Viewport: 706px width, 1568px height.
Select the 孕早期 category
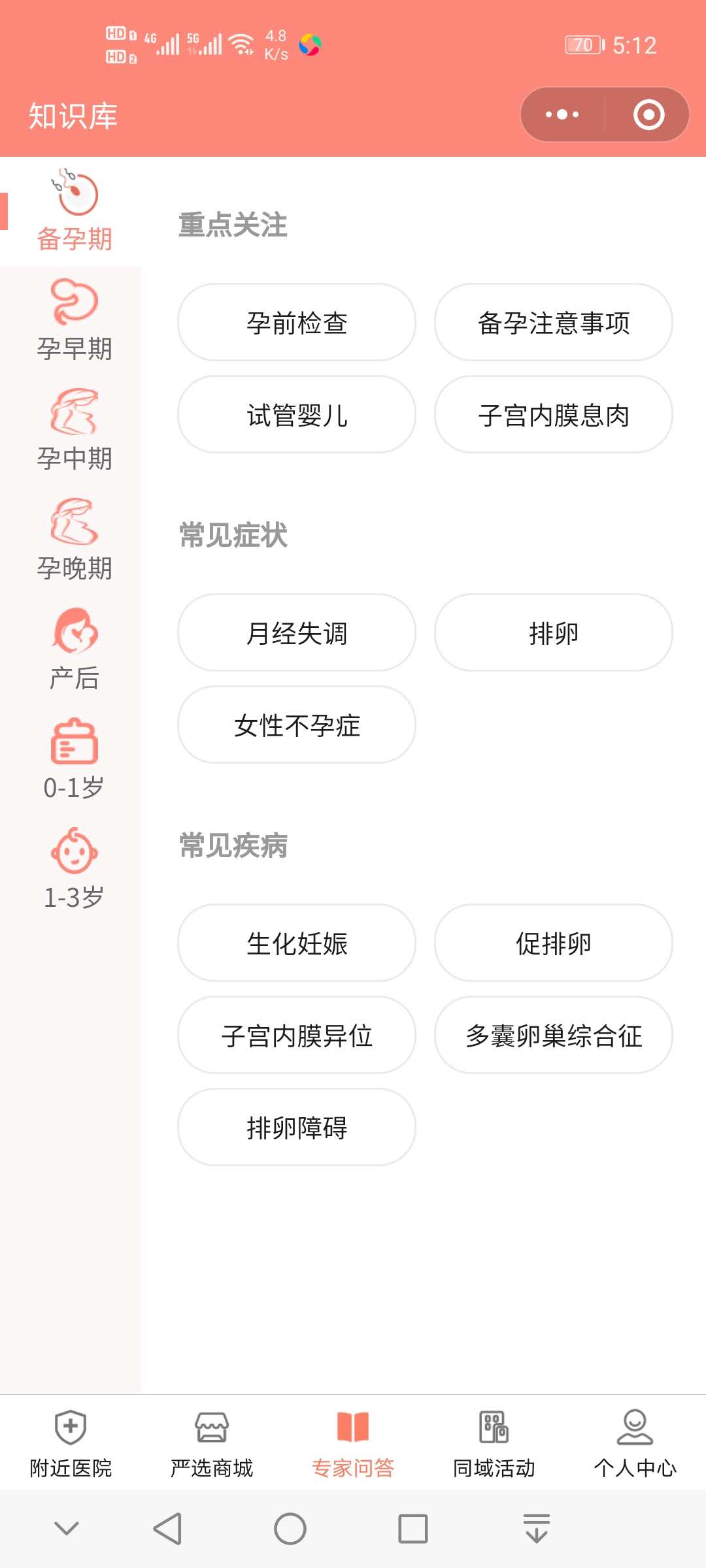tap(73, 321)
